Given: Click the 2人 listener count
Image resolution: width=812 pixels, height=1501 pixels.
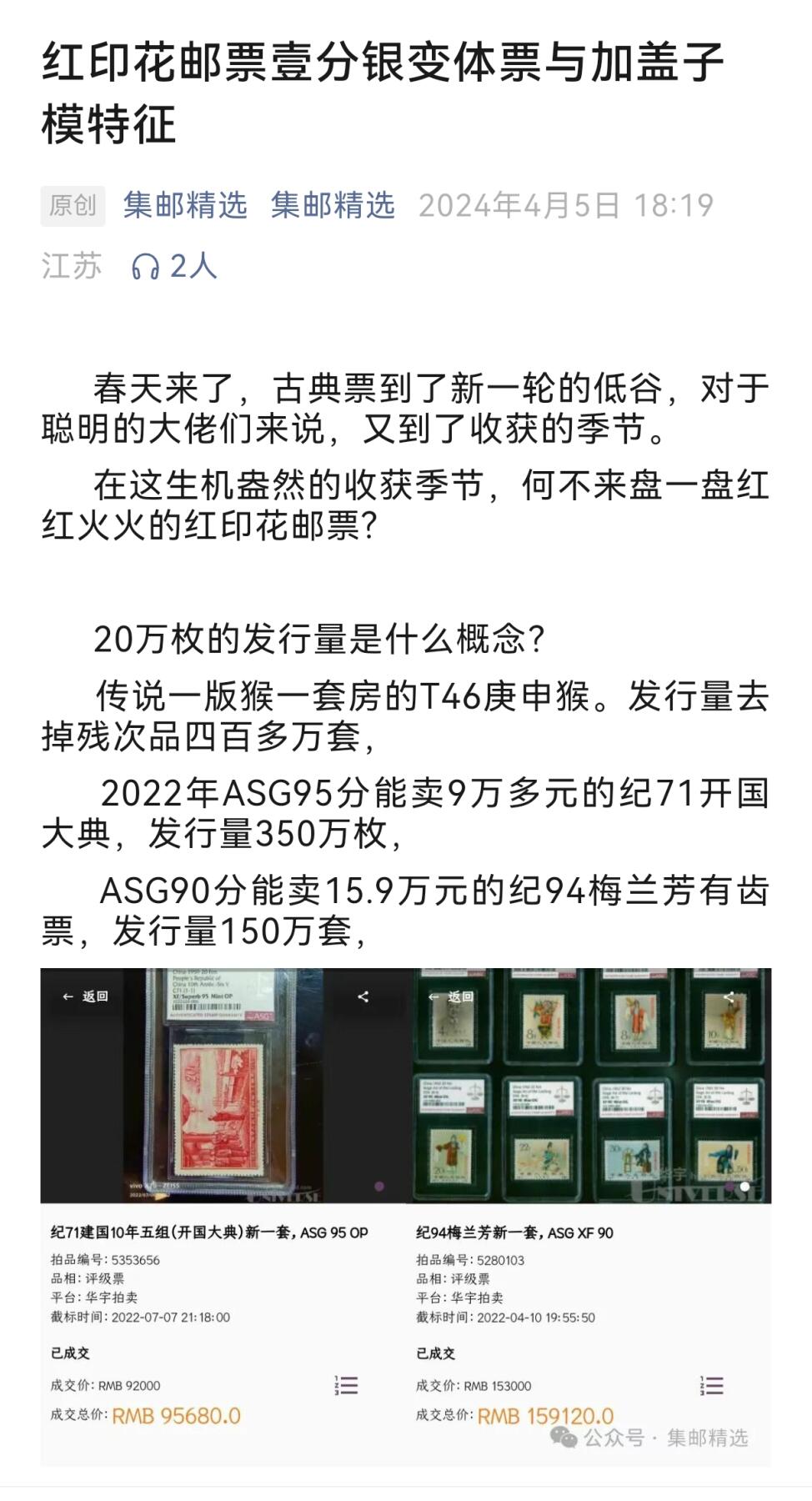Looking at the screenshot, I should point(188,265).
